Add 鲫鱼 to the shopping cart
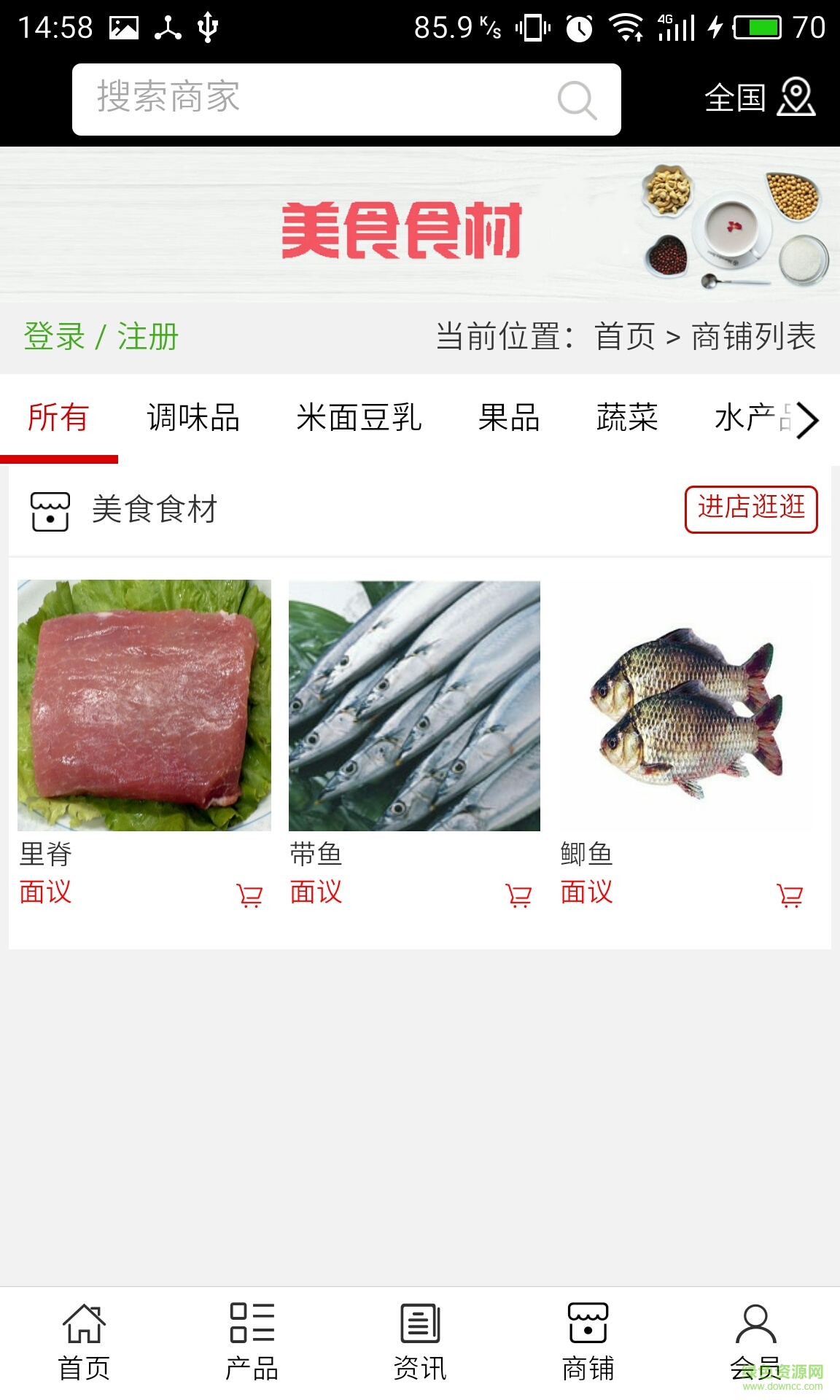The width and height of the screenshot is (840, 1400). coord(790,895)
